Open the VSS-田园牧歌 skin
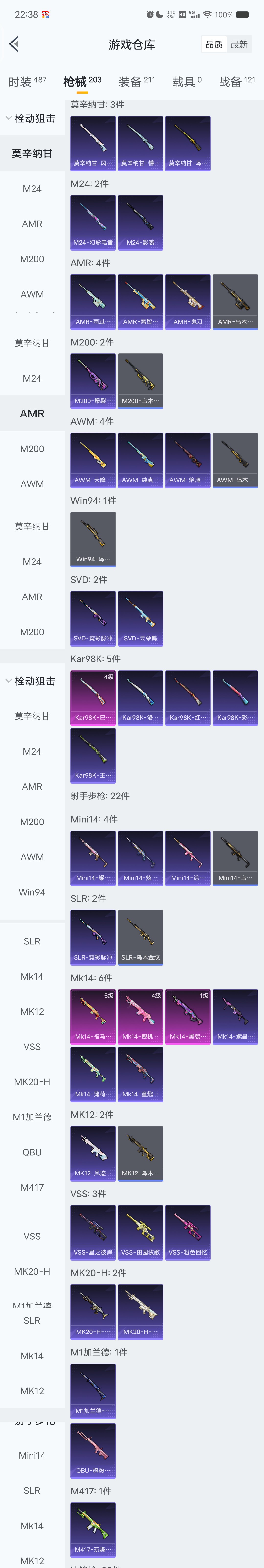Viewport: 264px width, 1568px height. pyautogui.click(x=140, y=1232)
